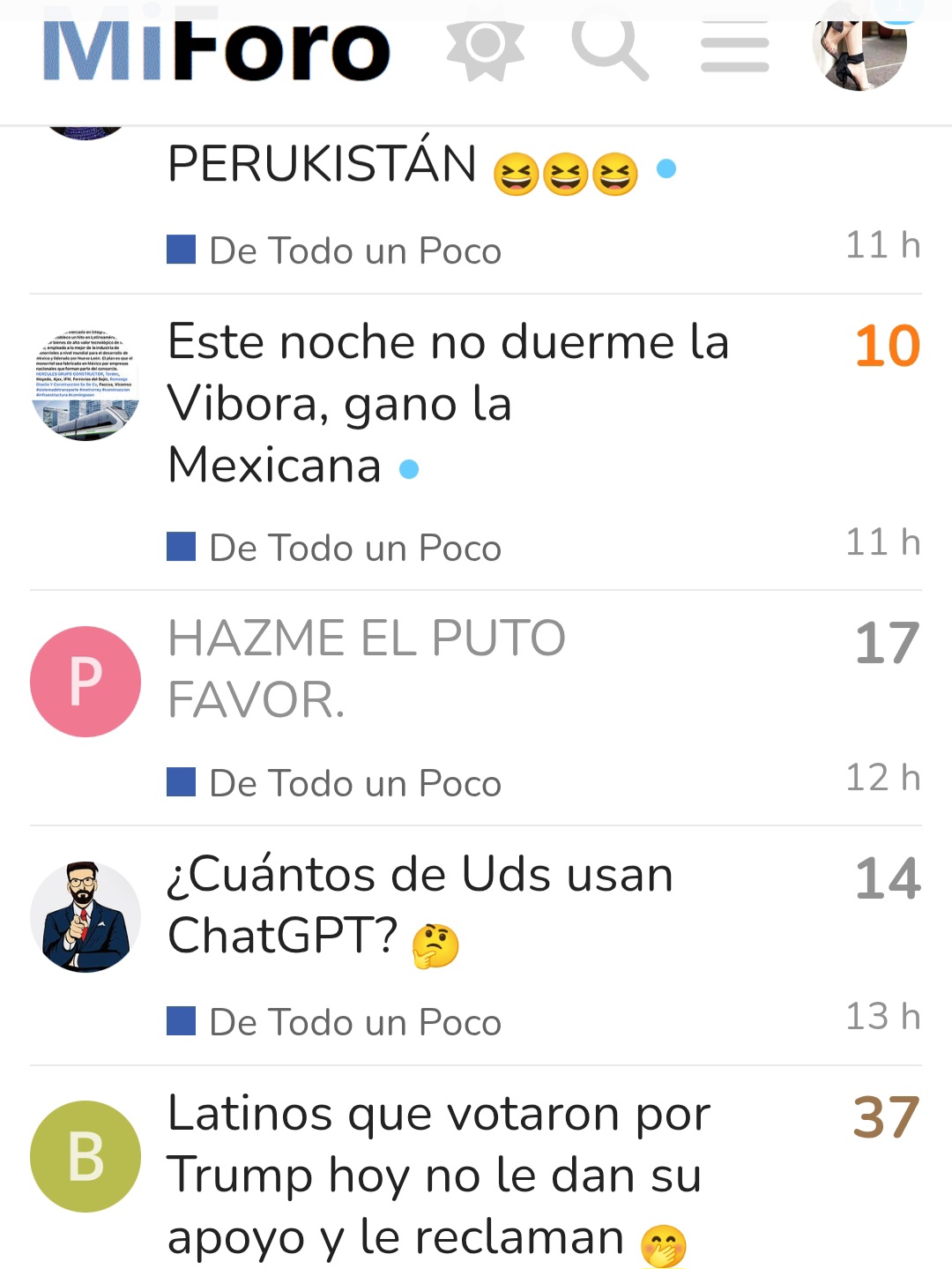
Task: Jump to 37 replies on Trump topic
Action: click(886, 1118)
